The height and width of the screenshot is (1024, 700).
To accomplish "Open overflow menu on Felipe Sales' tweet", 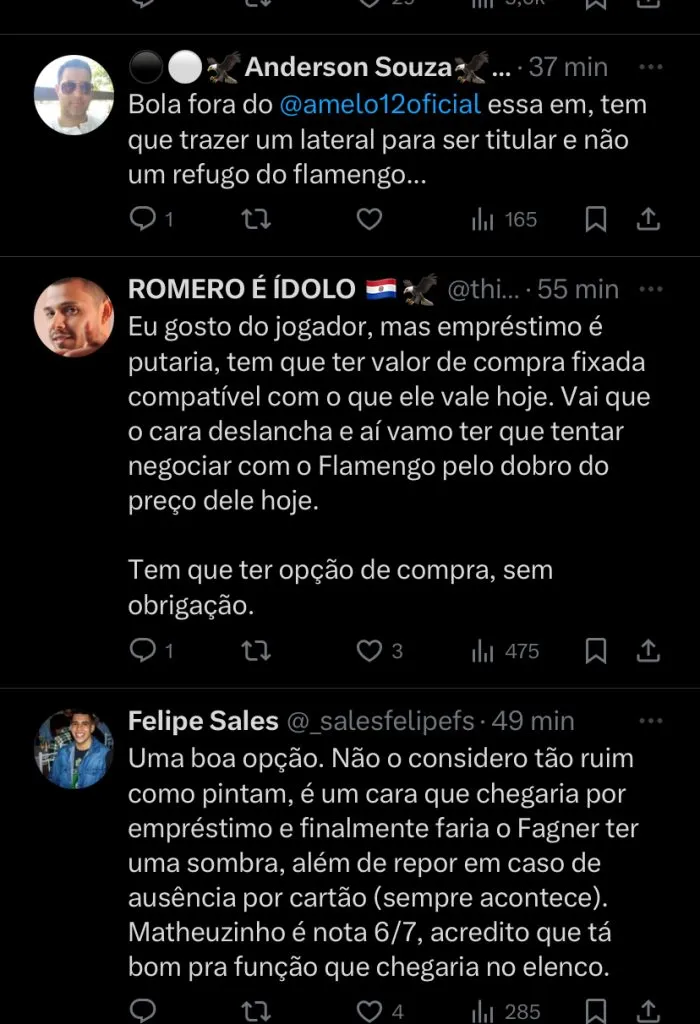I will click(x=651, y=721).
